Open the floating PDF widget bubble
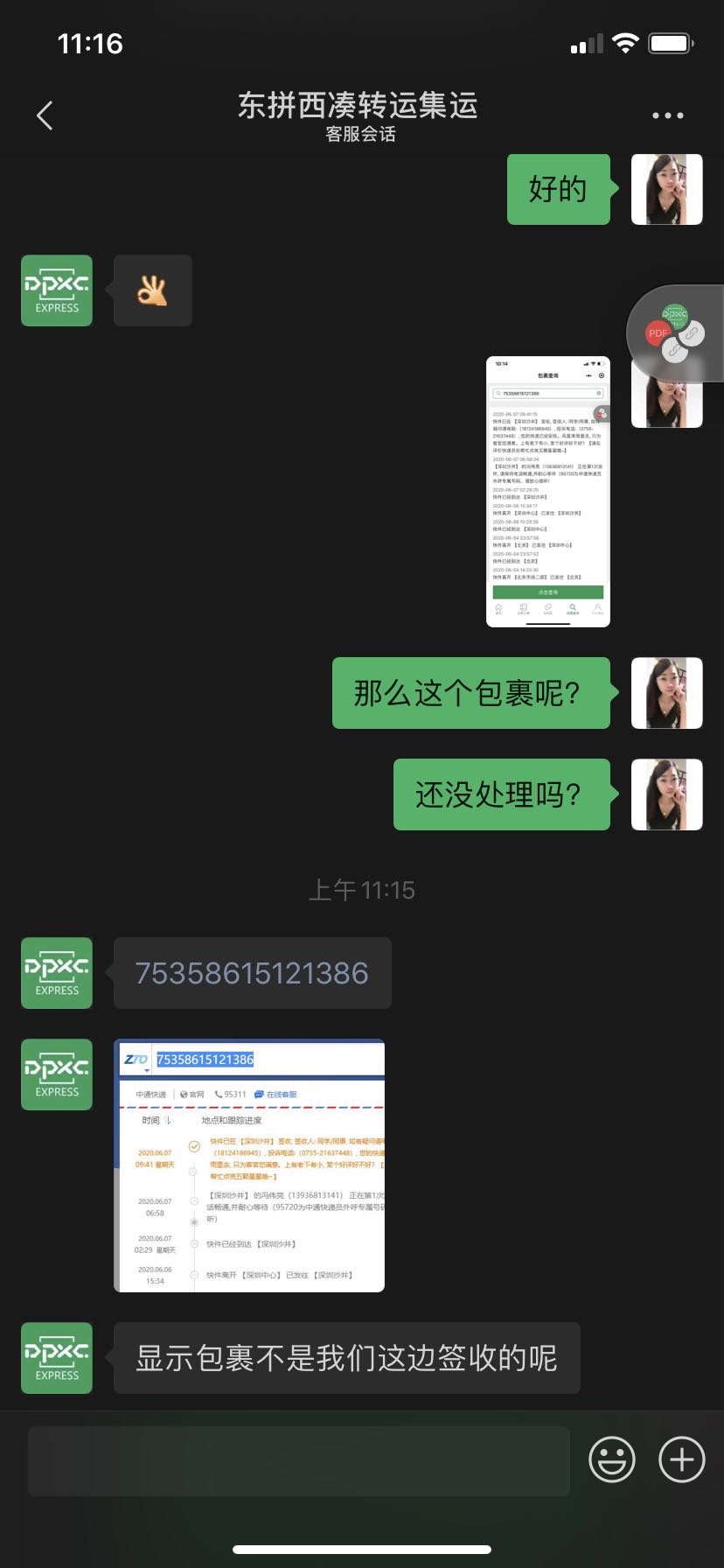This screenshot has width=724, height=1568. click(x=673, y=332)
